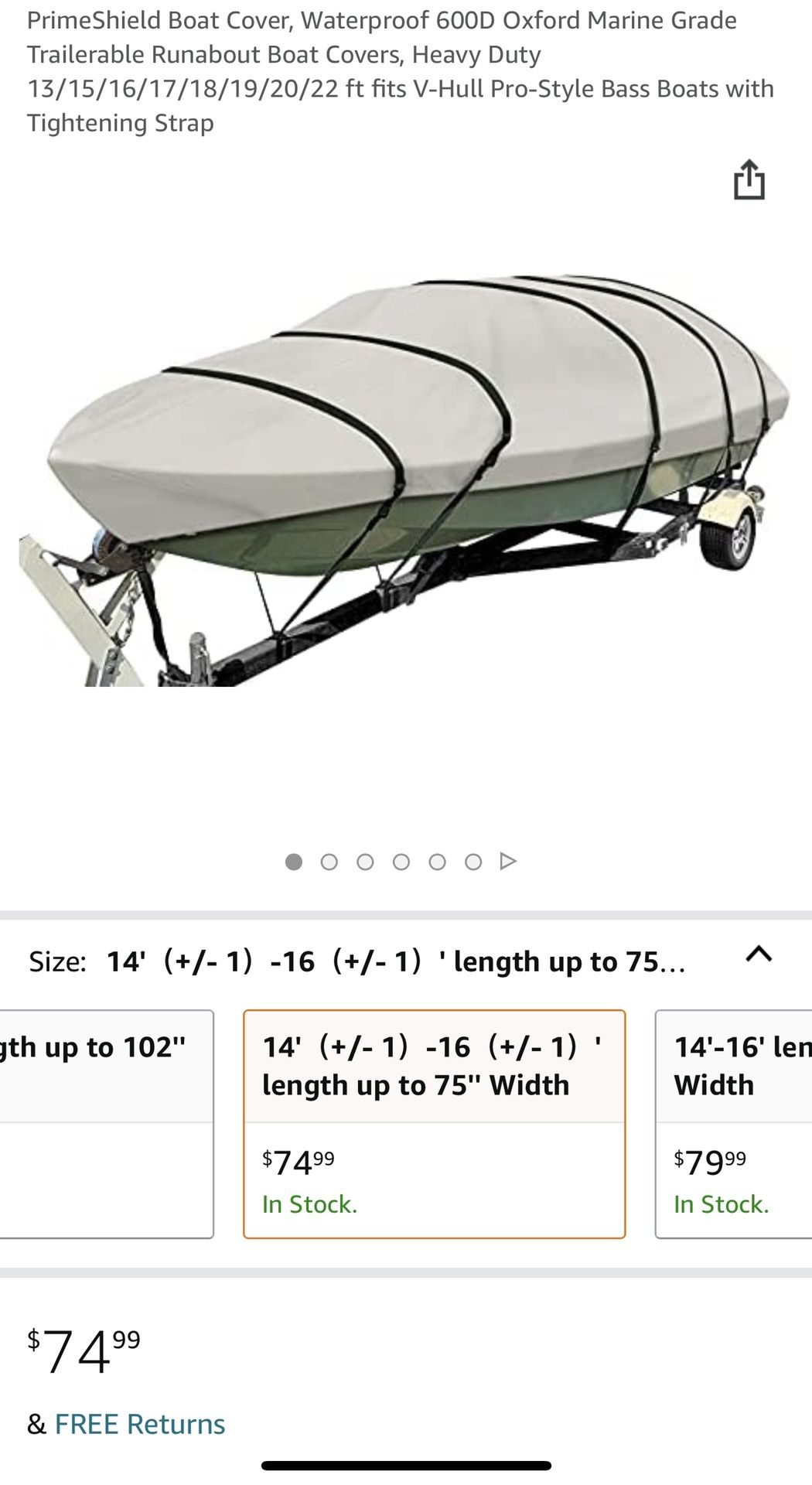
Task: Tap the share icon
Action: pos(748,181)
